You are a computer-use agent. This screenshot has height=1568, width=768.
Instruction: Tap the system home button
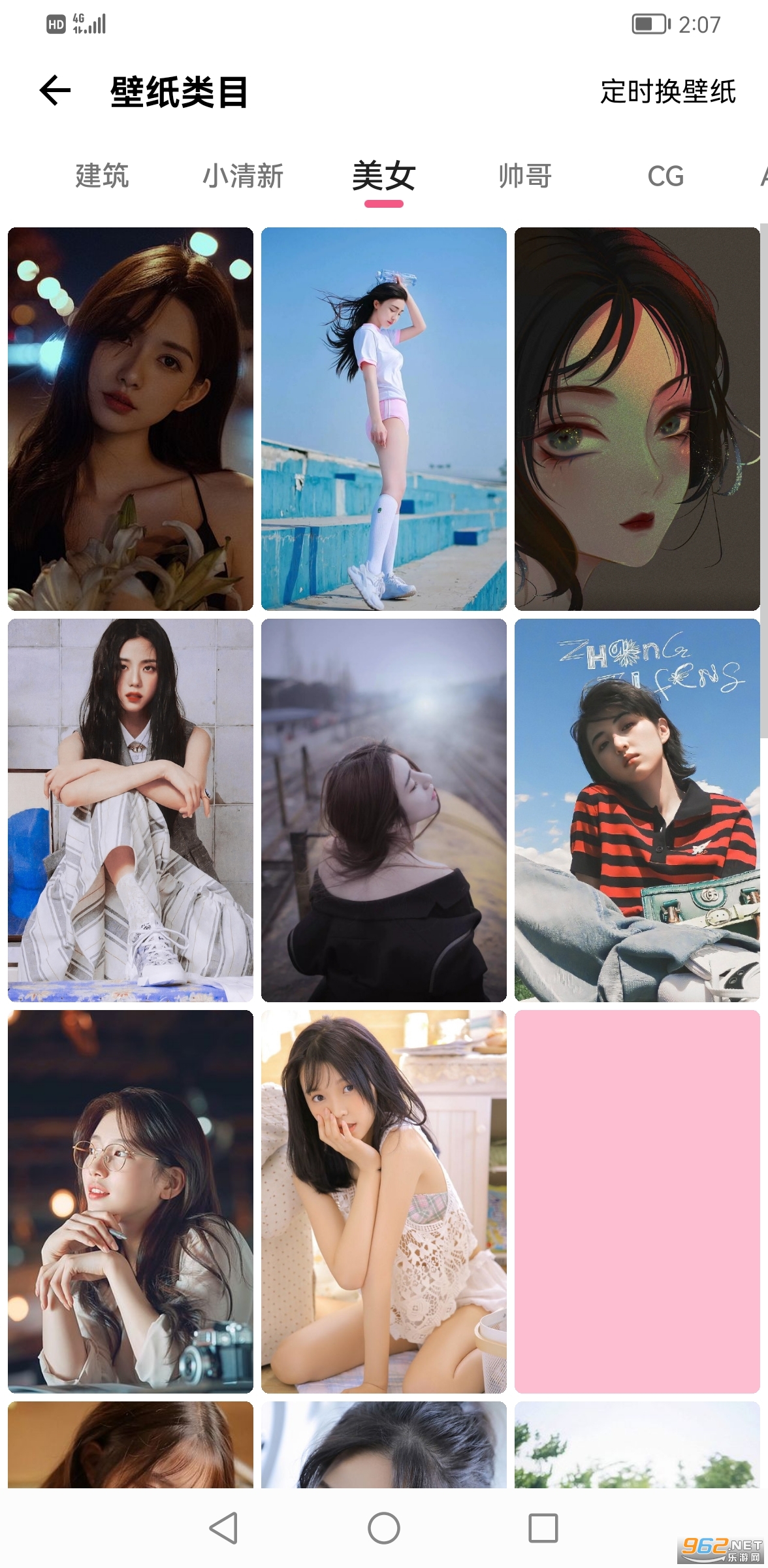pos(384,1528)
